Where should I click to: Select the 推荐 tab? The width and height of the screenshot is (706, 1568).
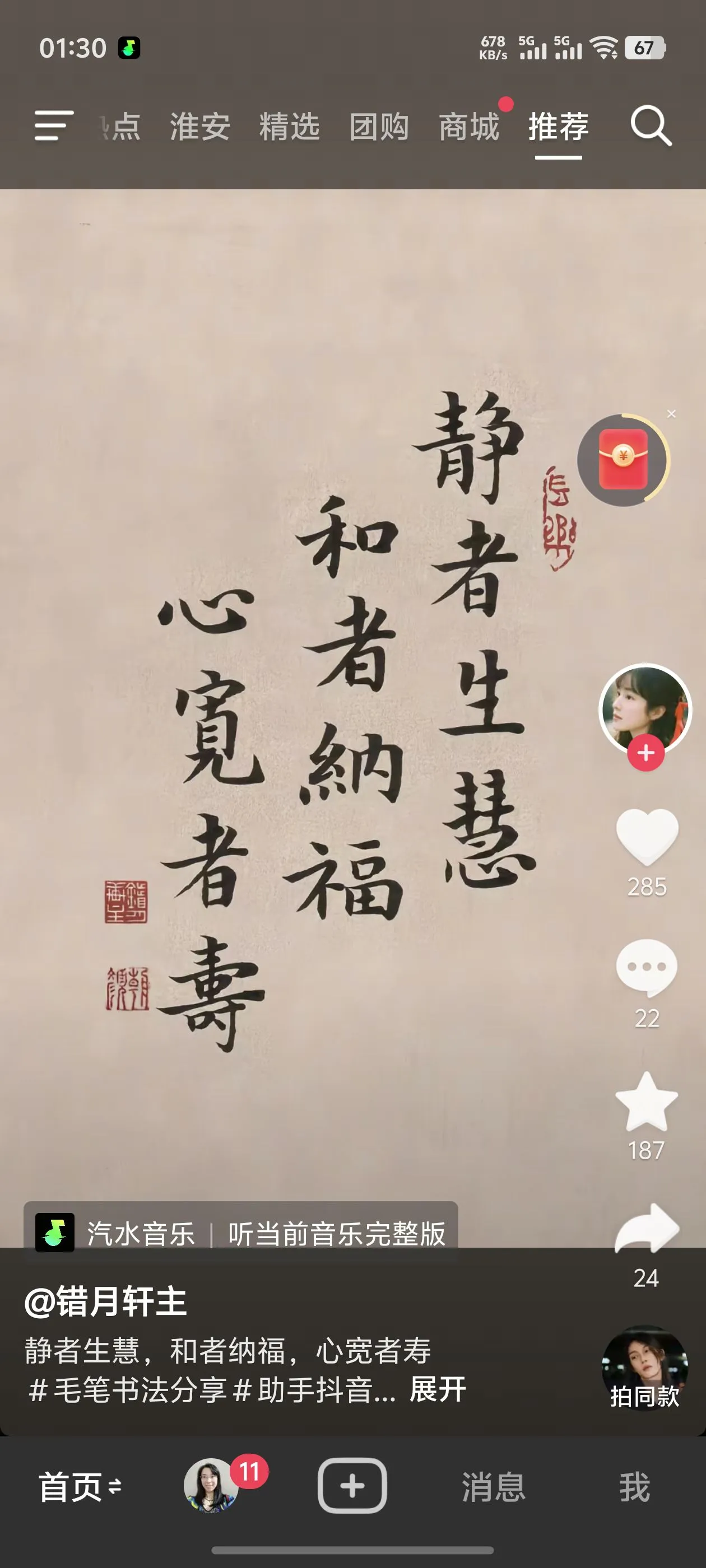click(x=558, y=127)
